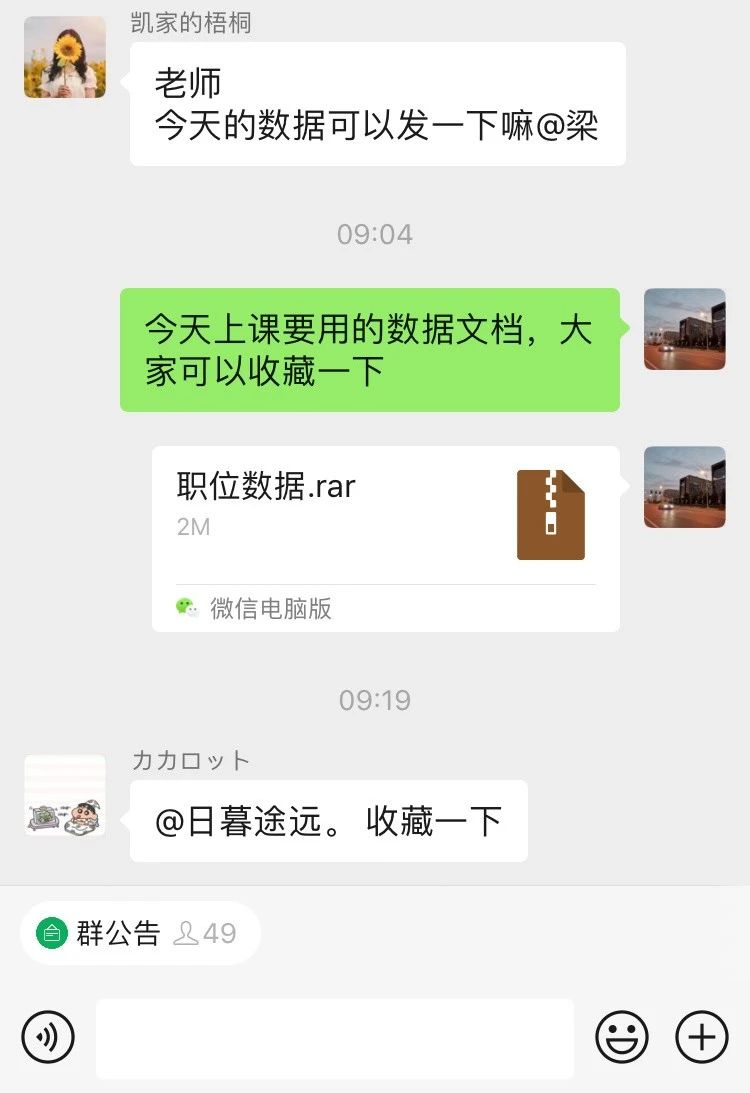Tap the sender avatar beside 职位数据.rar
The image size is (750, 1093).
click(684, 487)
